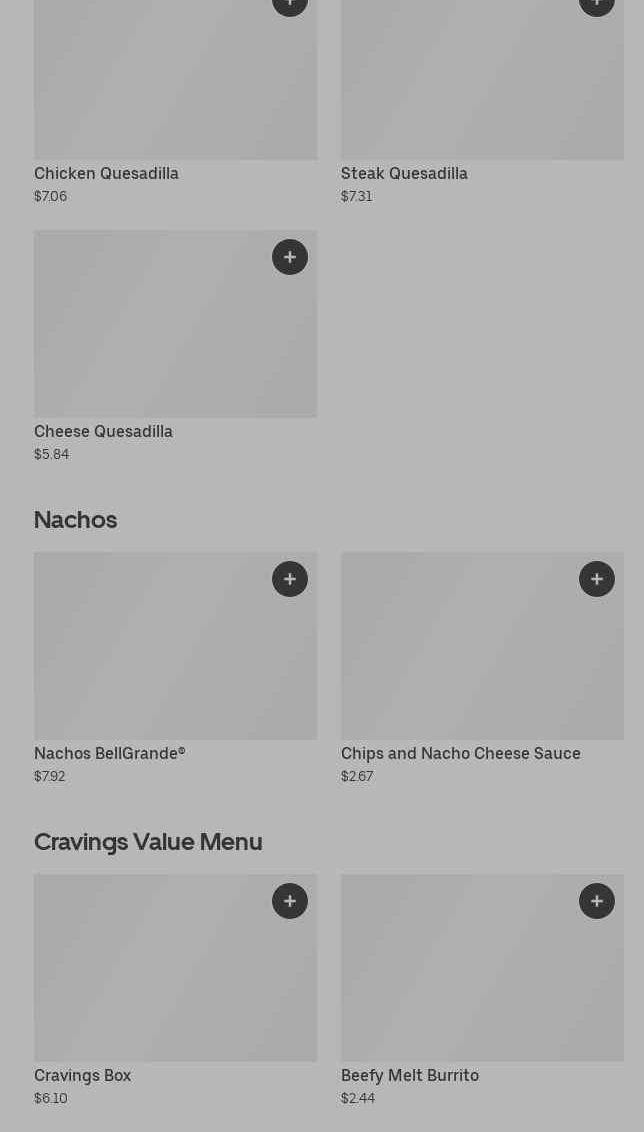Image resolution: width=644 pixels, height=1132 pixels.
Task: Add Nachos BellGrande to cart
Action: [290, 579]
